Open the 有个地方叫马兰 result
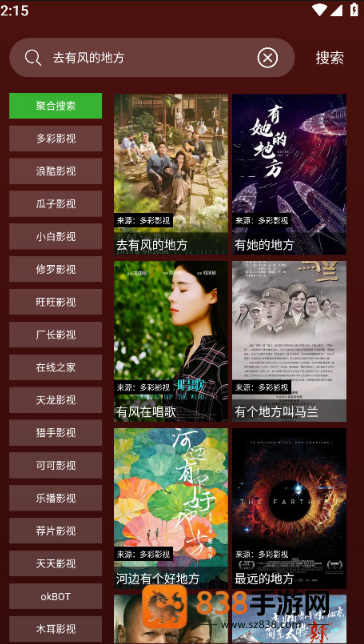364x644 pixels. coord(289,341)
